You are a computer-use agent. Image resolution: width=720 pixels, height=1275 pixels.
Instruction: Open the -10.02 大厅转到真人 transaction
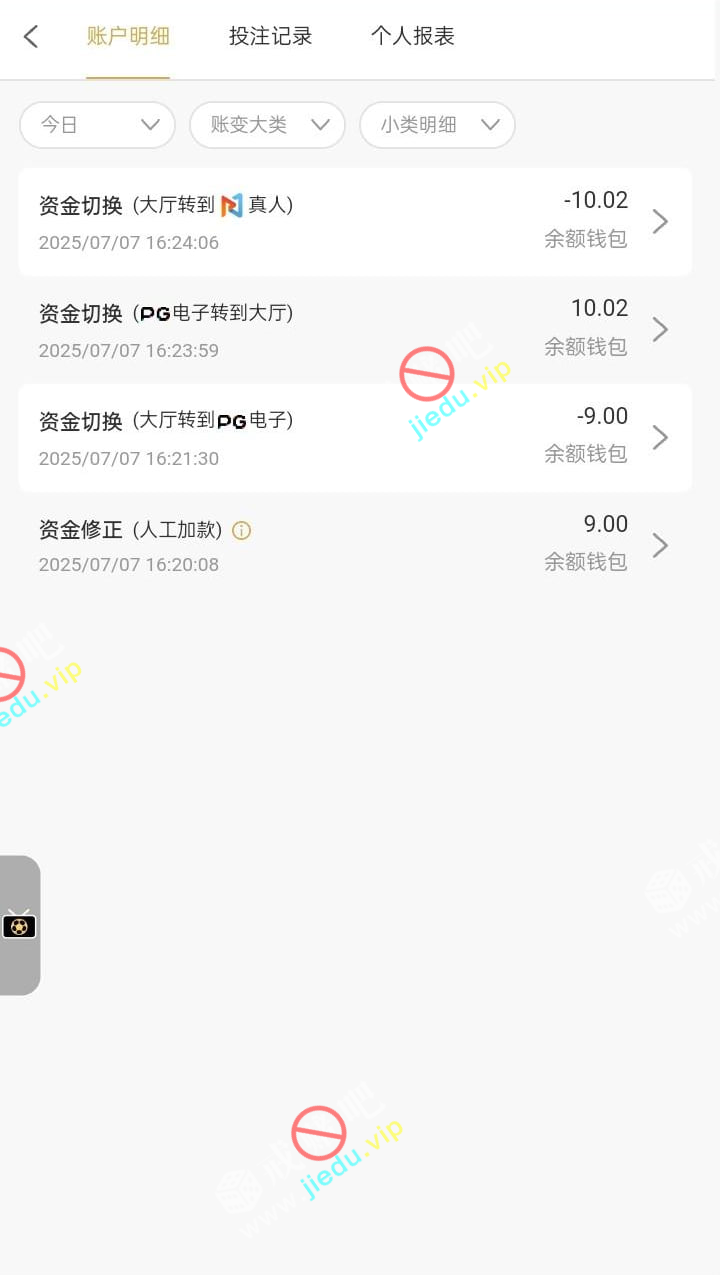tap(355, 222)
